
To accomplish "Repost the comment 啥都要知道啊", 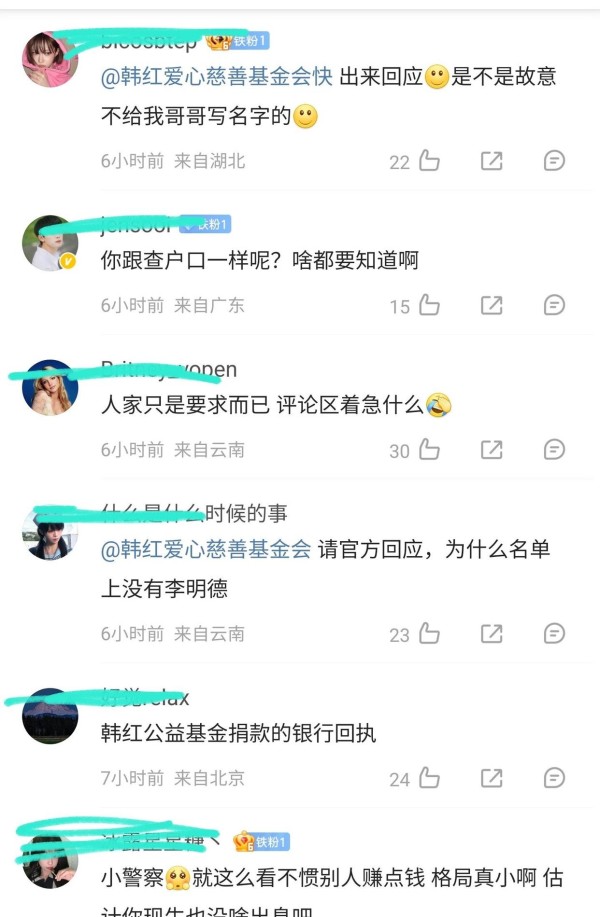I will click(491, 305).
